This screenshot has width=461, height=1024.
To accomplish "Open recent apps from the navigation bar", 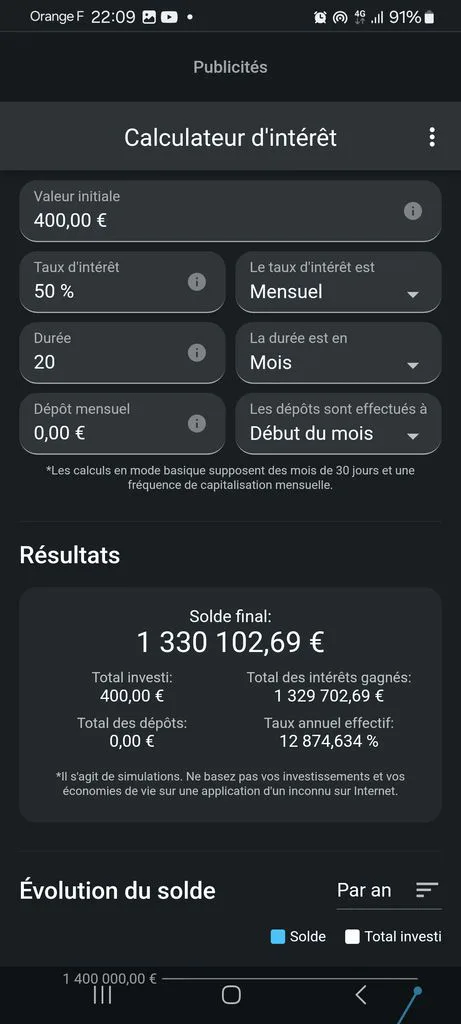I will click(103, 995).
